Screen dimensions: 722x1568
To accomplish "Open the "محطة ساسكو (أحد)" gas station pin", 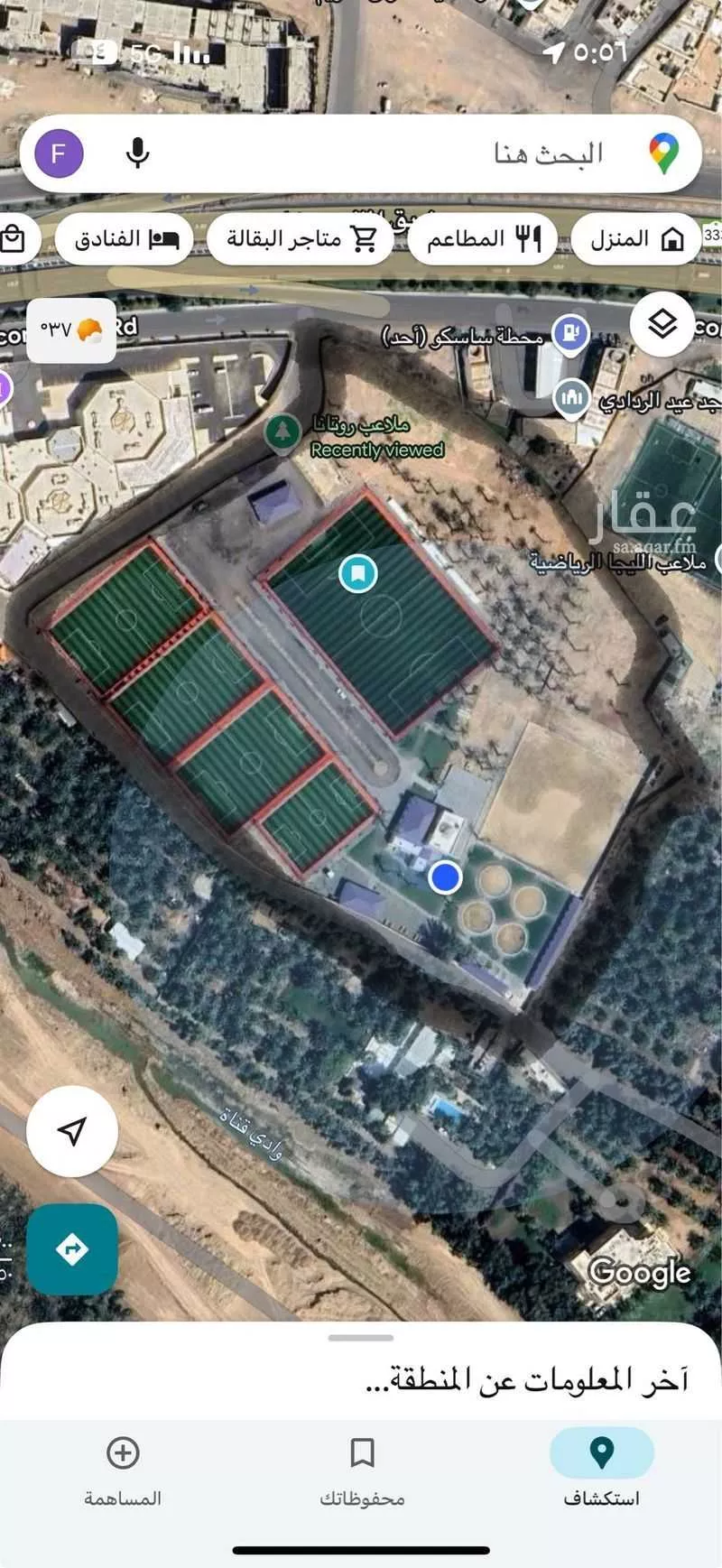I will click(569, 333).
